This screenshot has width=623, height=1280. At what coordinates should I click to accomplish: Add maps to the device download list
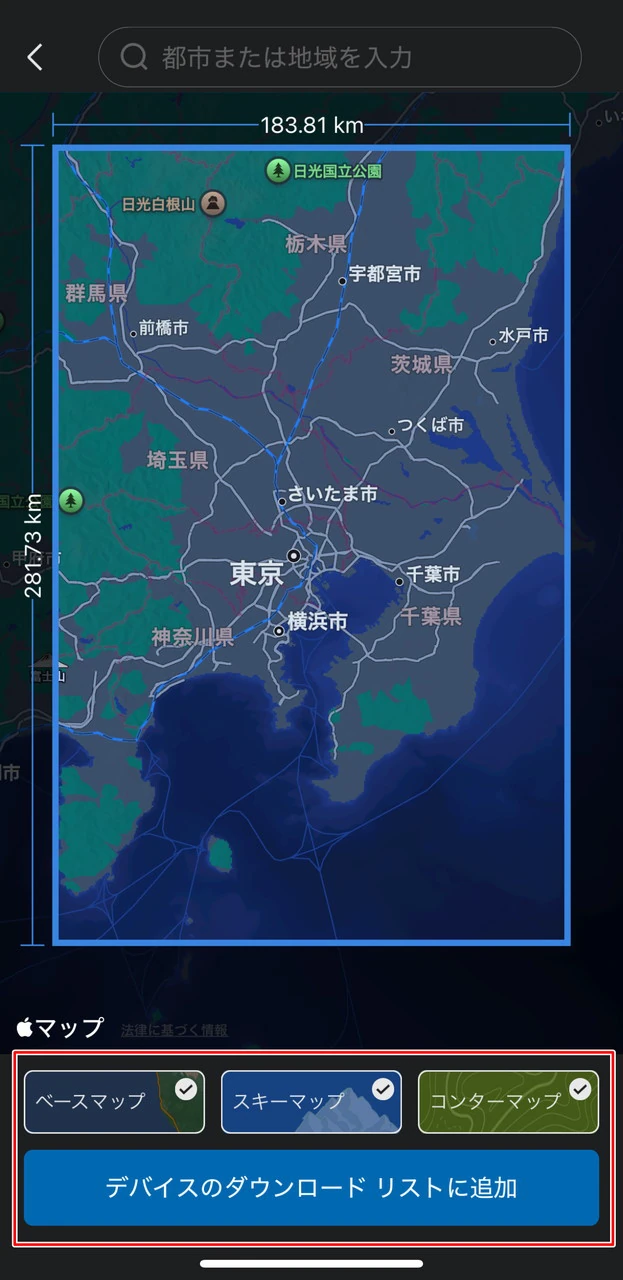[311, 1188]
